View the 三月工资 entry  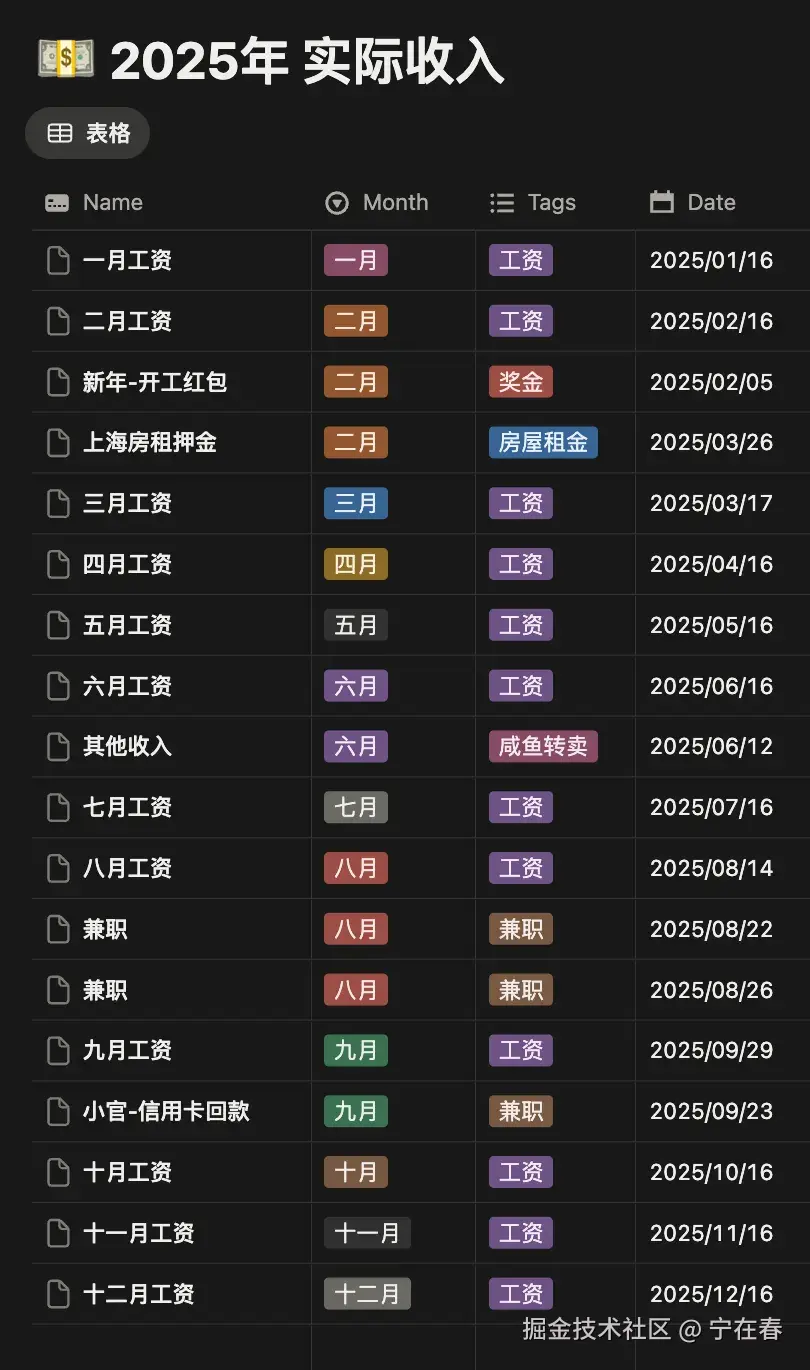(127, 503)
